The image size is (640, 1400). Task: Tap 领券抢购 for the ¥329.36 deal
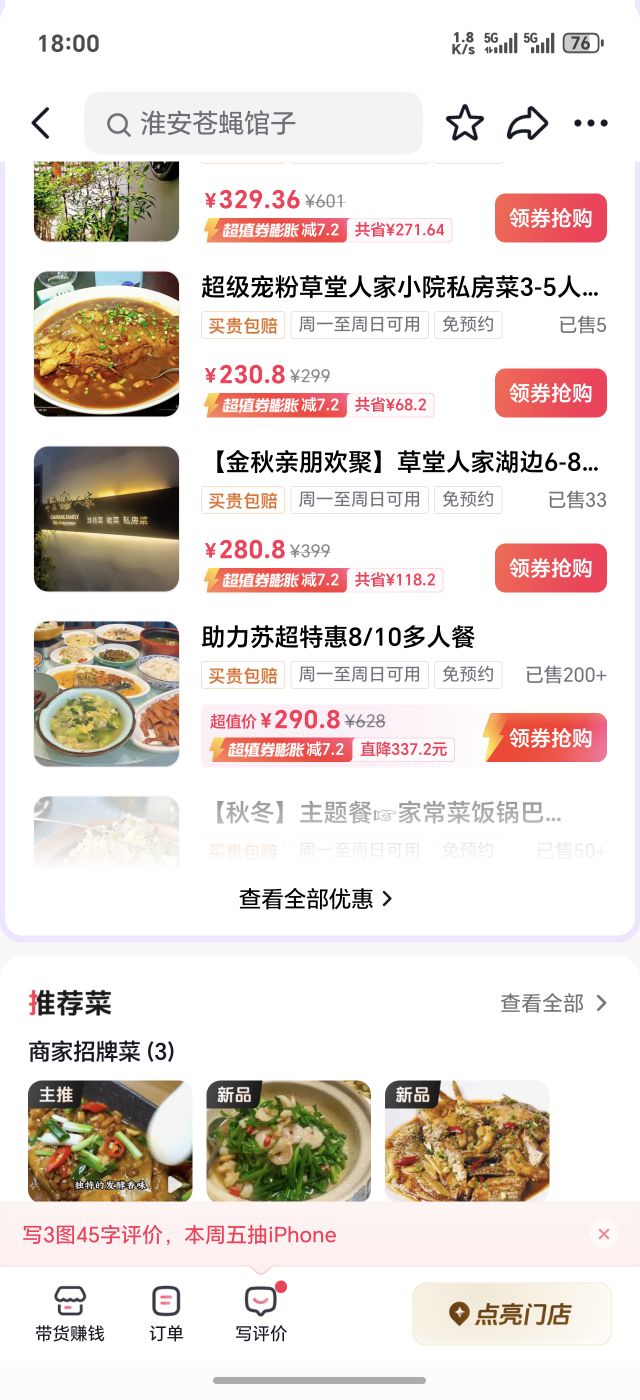tap(550, 218)
